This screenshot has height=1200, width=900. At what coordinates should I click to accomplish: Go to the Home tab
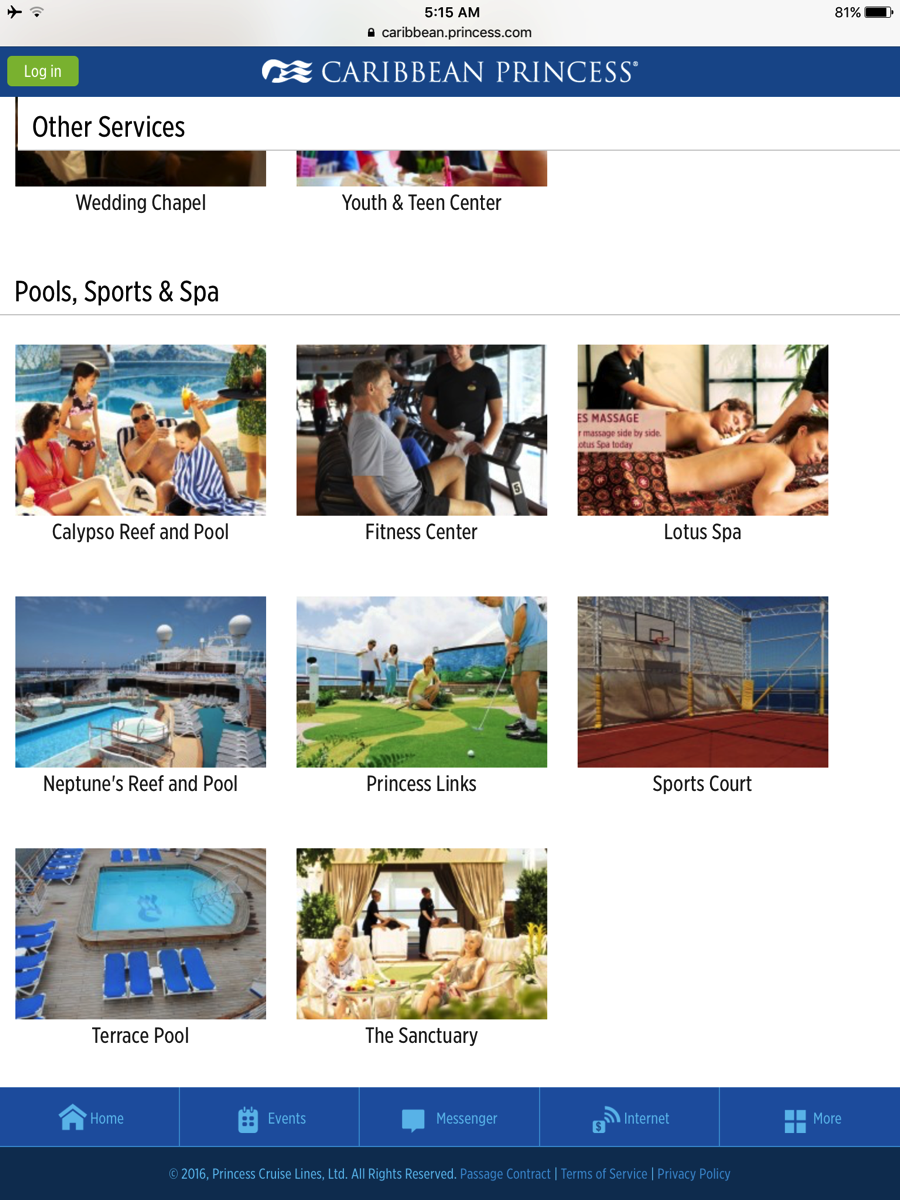click(x=90, y=1118)
